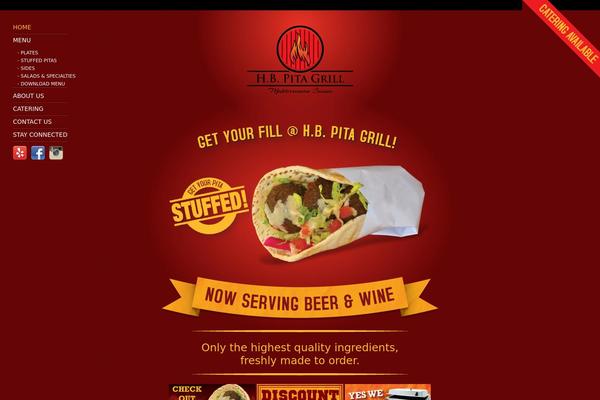Open the Menu section
Image resolution: width=600 pixels, height=400 pixels.
(22, 40)
